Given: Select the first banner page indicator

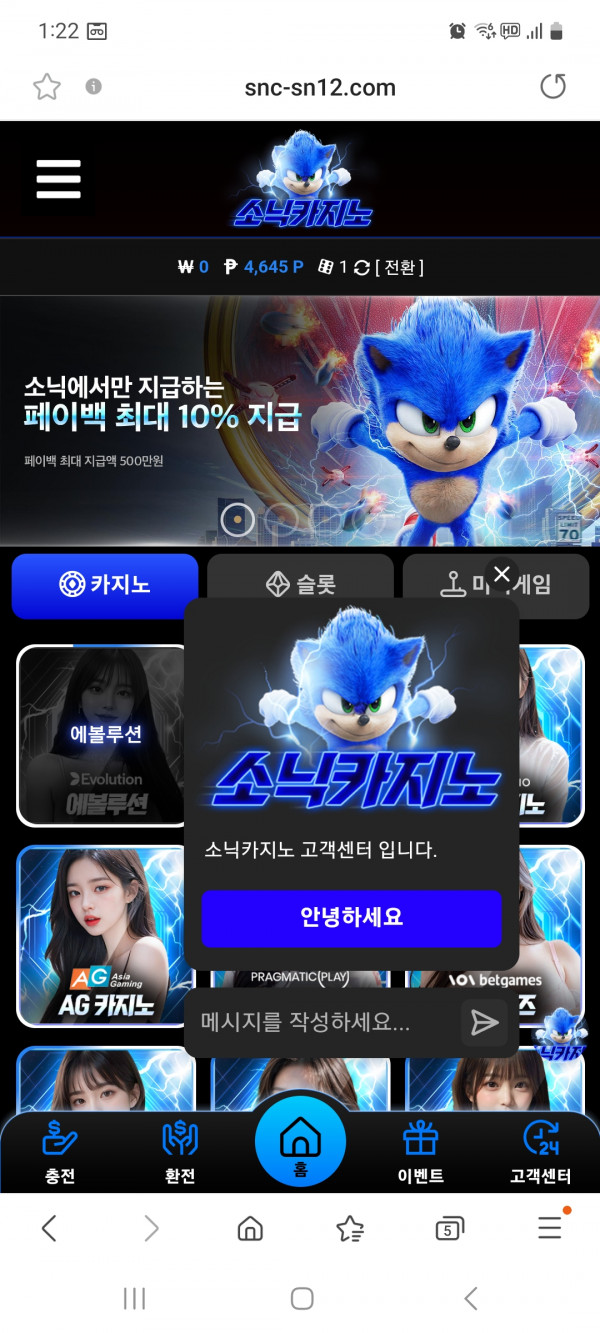Looking at the screenshot, I should (x=238, y=519).
